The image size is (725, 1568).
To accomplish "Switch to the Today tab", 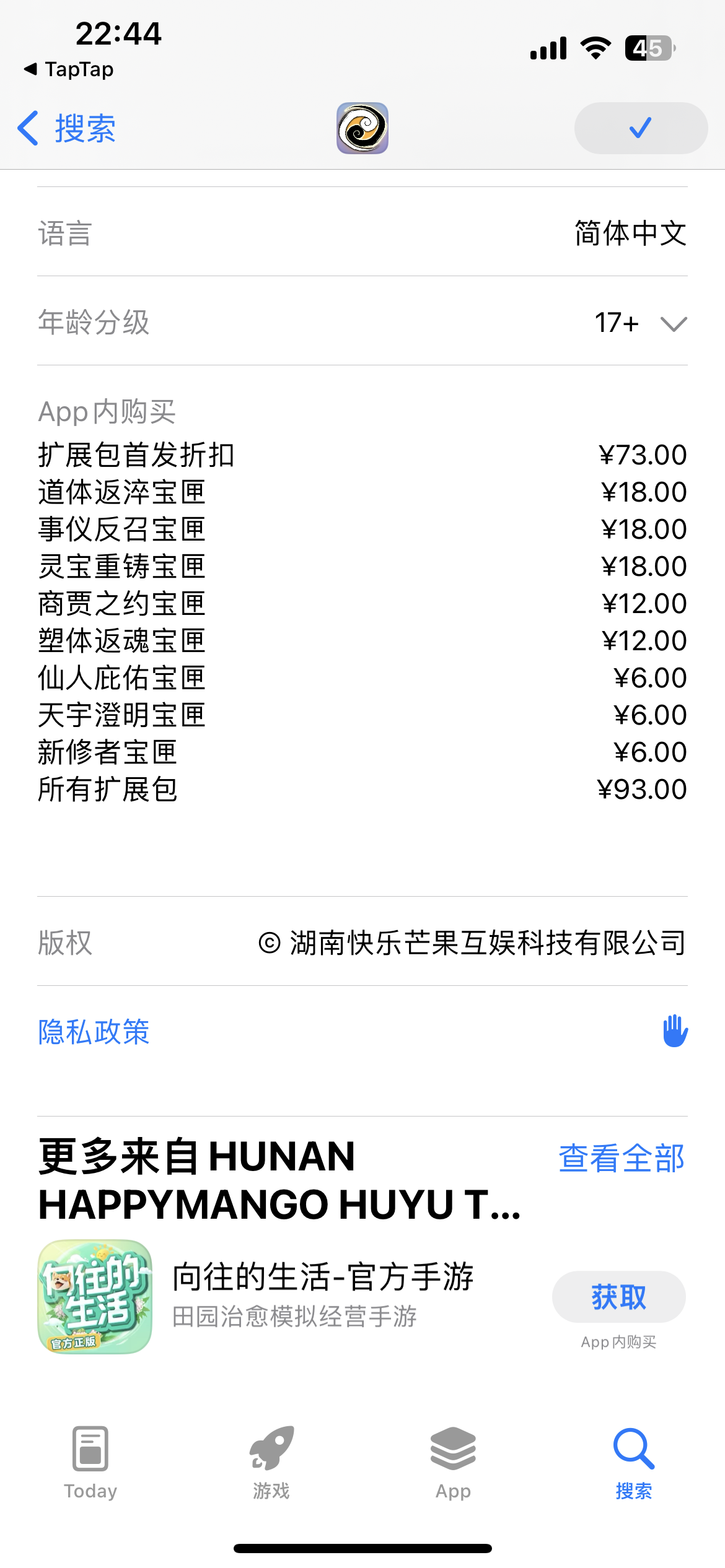I will (90, 1463).
